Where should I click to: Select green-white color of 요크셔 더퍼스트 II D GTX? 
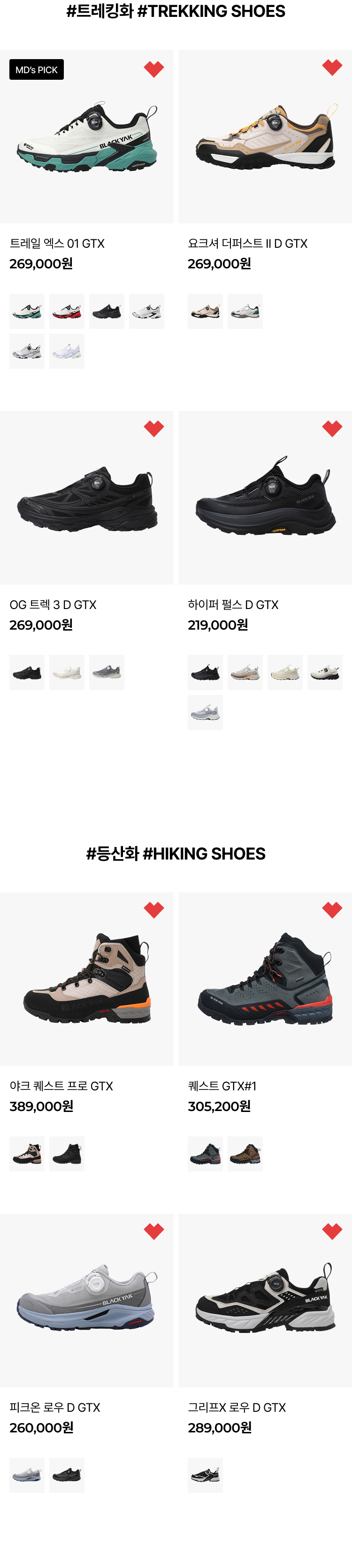pyautogui.click(x=245, y=311)
